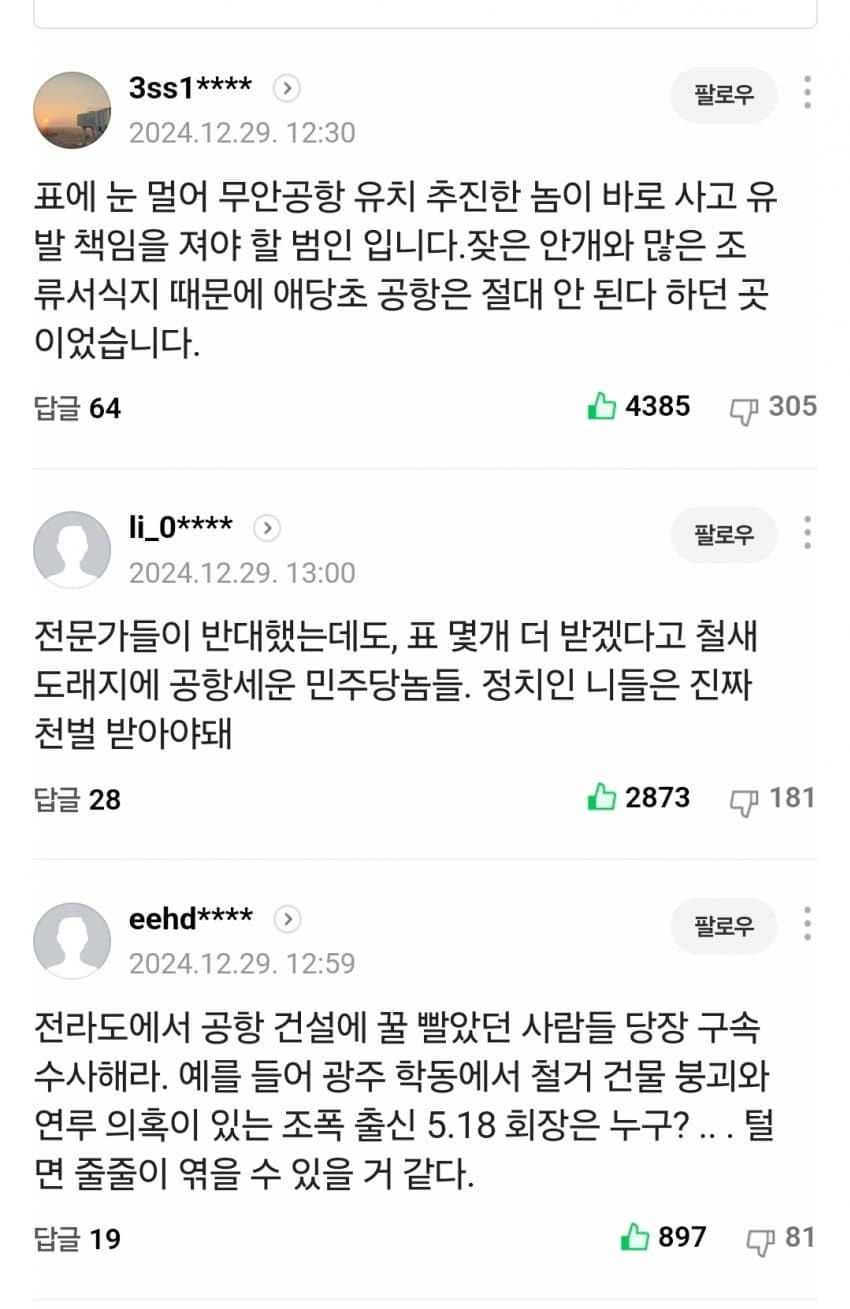This screenshot has width=850, height=1309.
Task: Dislike the comment with 181 dislikes
Action: click(744, 799)
